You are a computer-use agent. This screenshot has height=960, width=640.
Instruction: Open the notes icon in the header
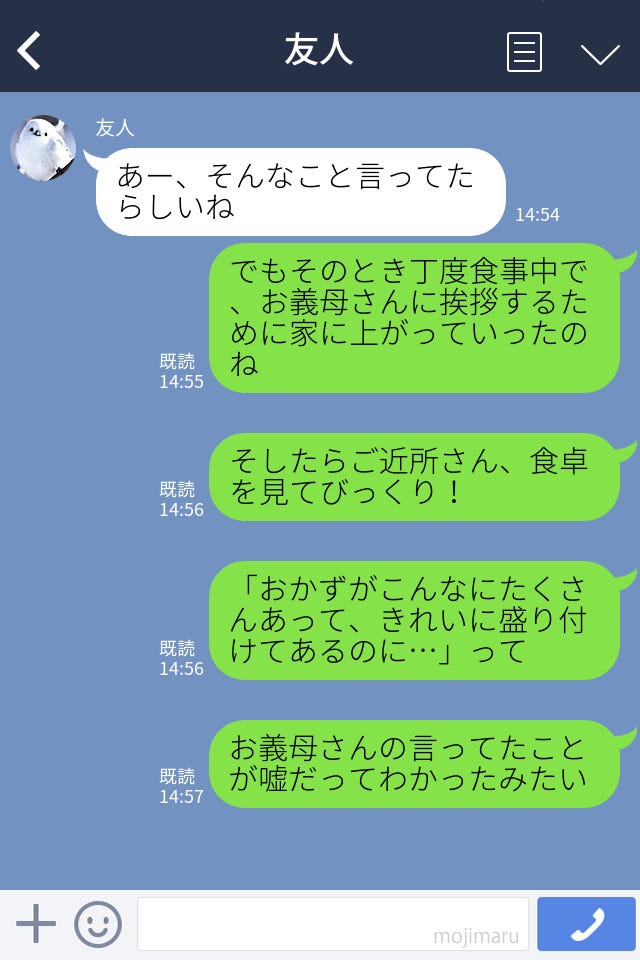524,52
